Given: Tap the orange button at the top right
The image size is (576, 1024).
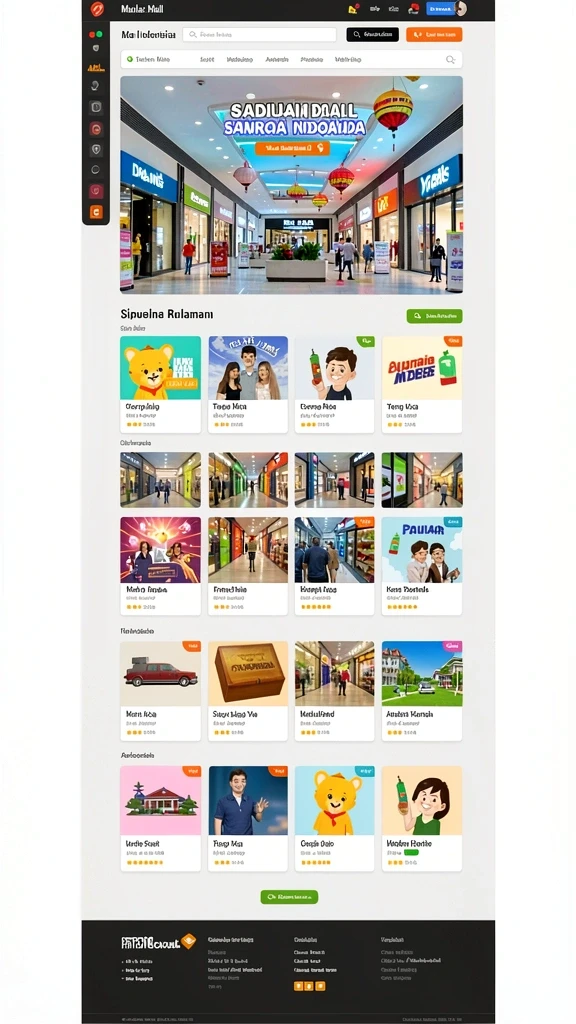Looking at the screenshot, I should pos(434,35).
